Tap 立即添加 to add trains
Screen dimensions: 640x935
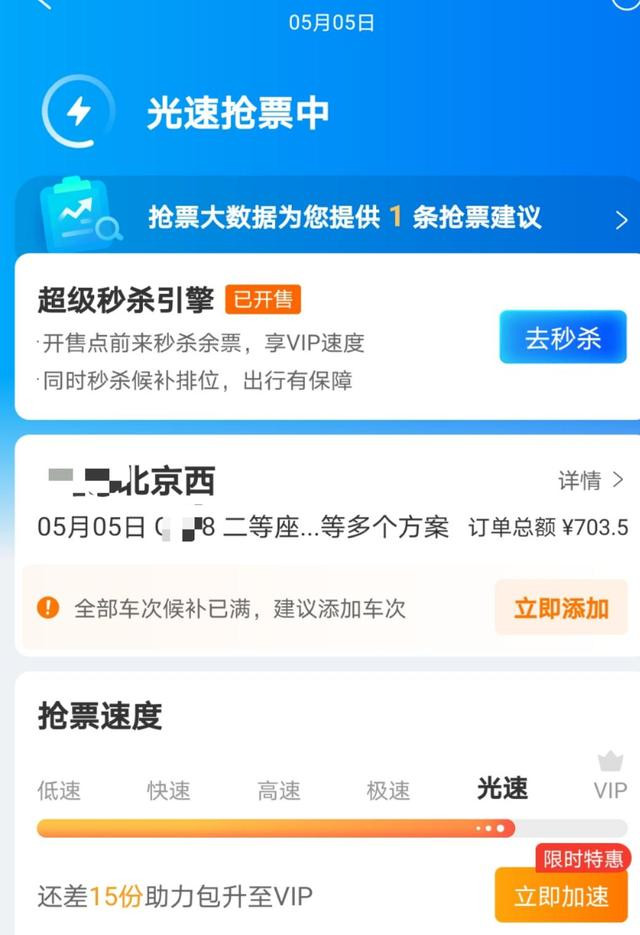tap(561, 607)
